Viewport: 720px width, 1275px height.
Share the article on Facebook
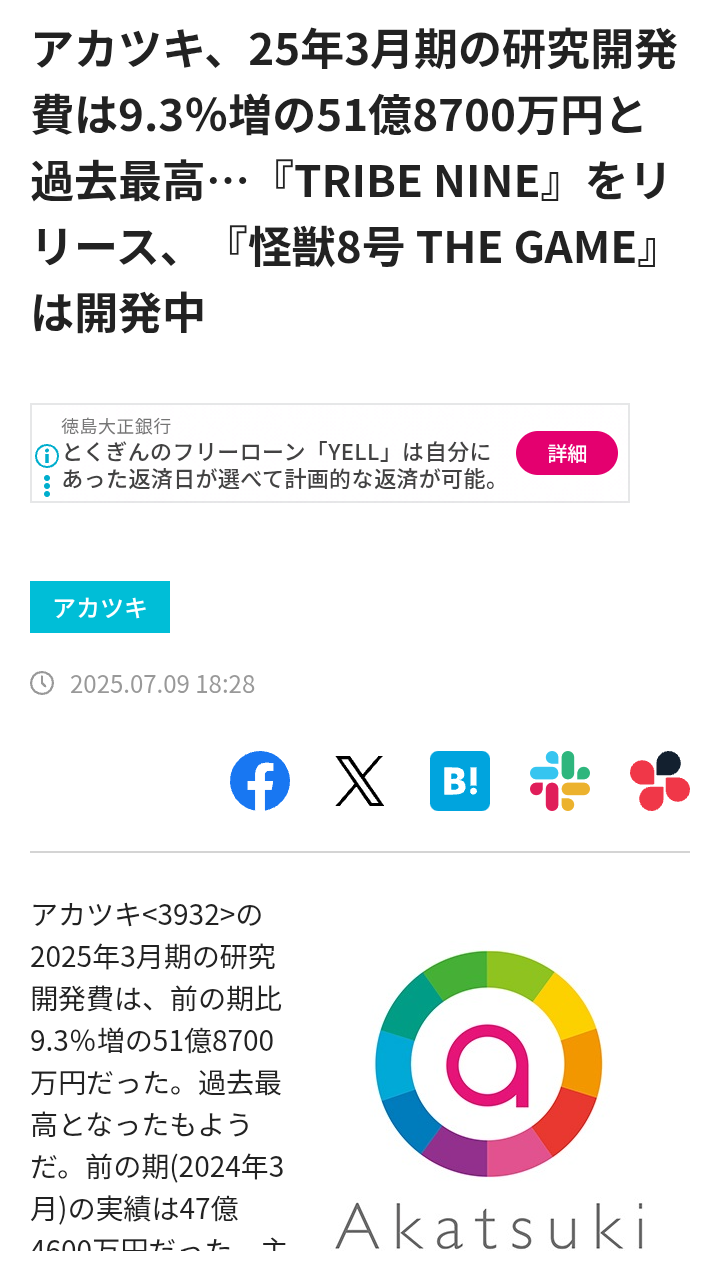(260, 781)
